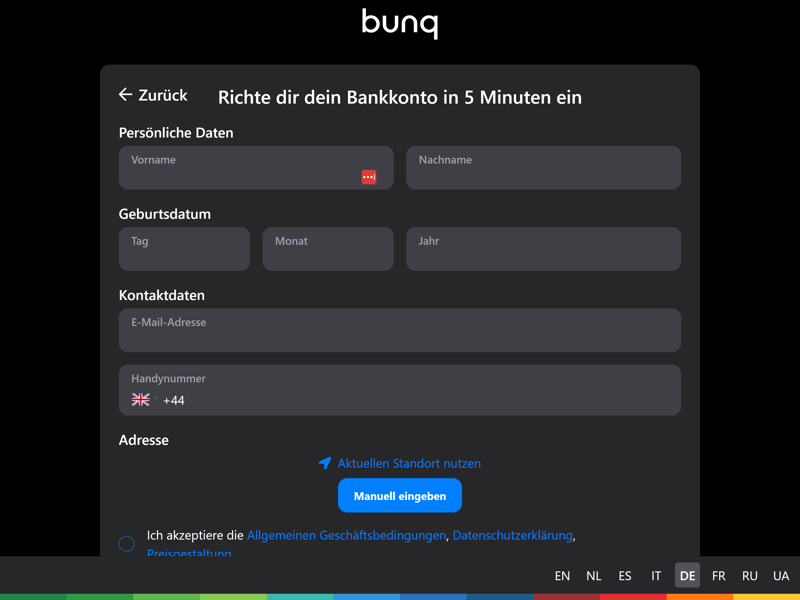Viewport: 800px width, 600px height.
Task: Select the Tag birth date field
Action: (x=184, y=250)
